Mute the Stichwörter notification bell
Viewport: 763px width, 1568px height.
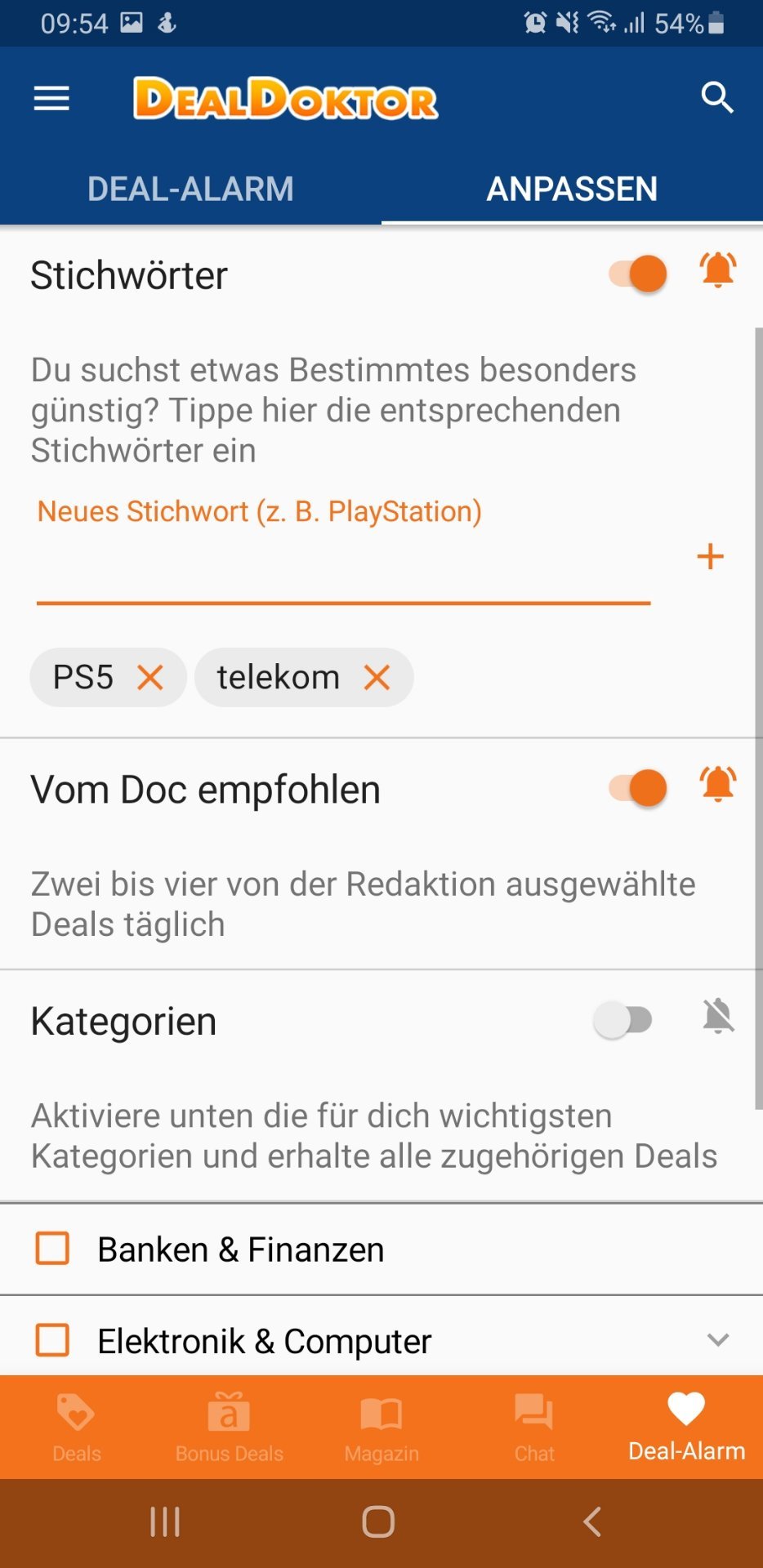coord(718,270)
